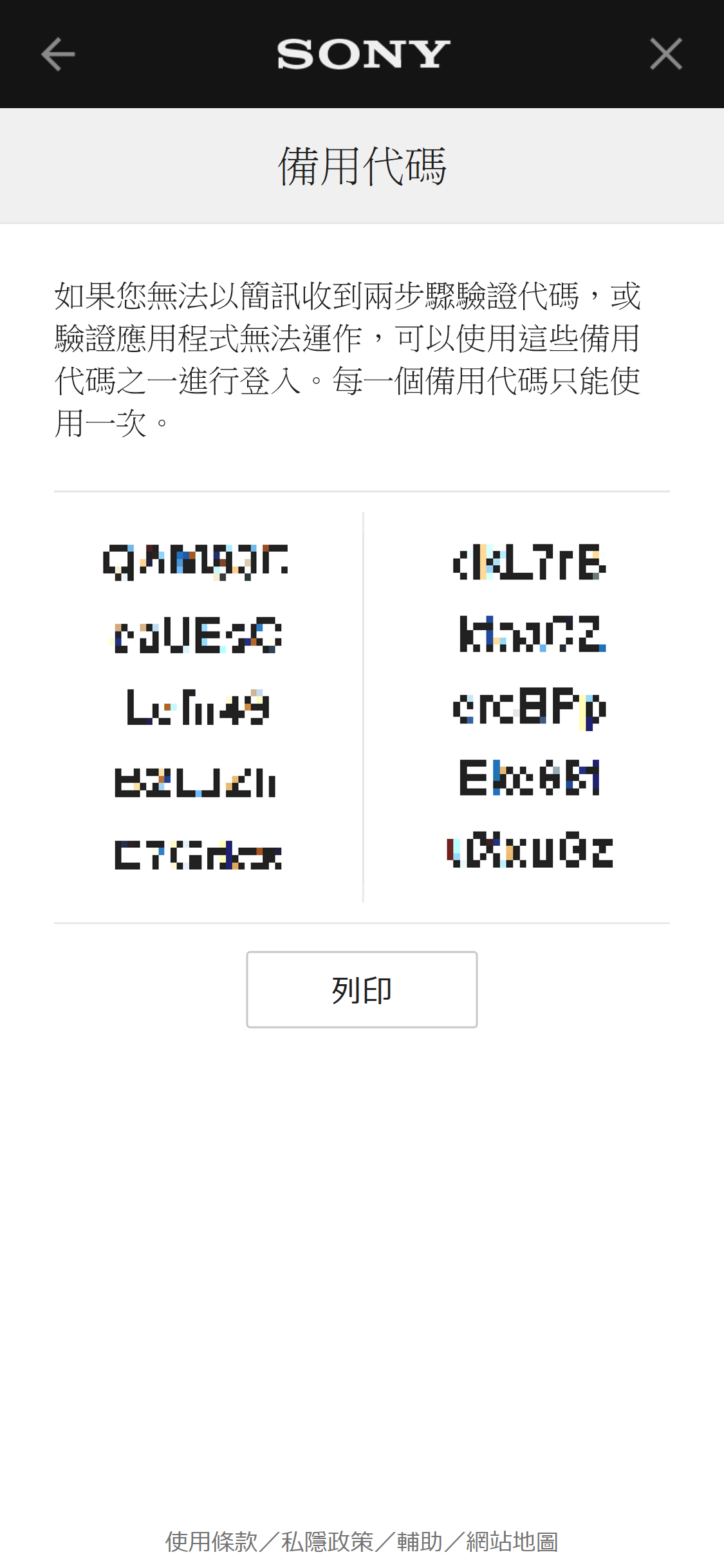The width and height of the screenshot is (724, 1568).
Task: Go back using the header arrow
Action: [x=58, y=54]
